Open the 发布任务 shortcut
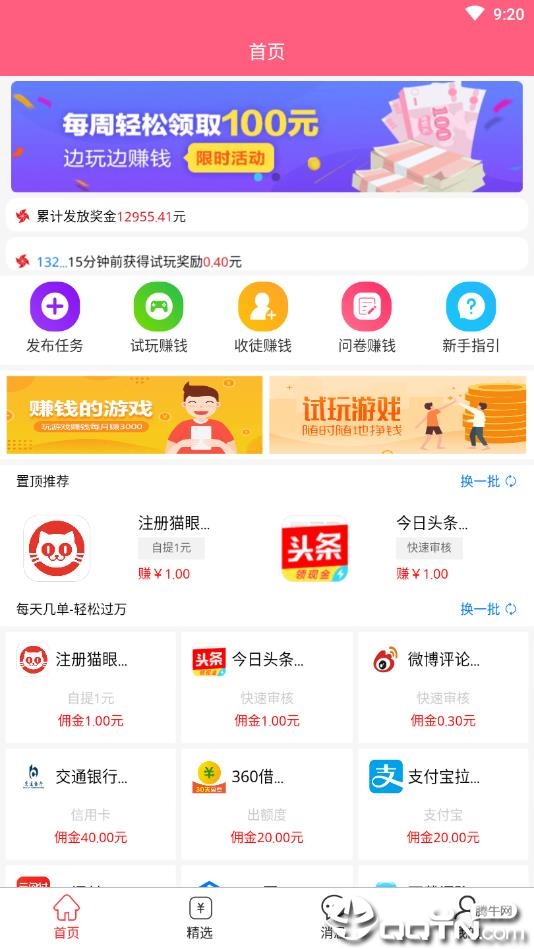 pyautogui.click(x=54, y=318)
